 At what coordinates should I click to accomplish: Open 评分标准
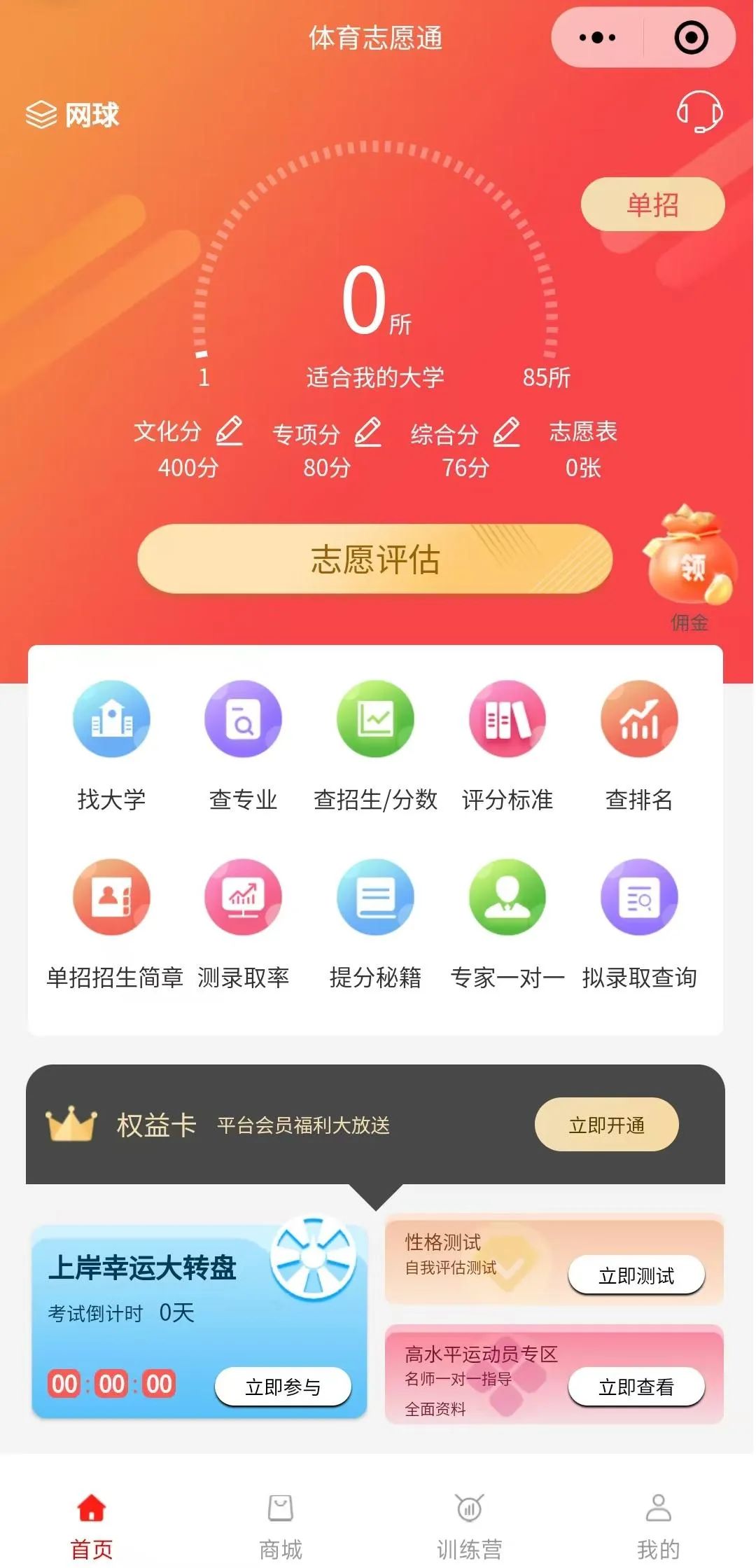point(507,742)
